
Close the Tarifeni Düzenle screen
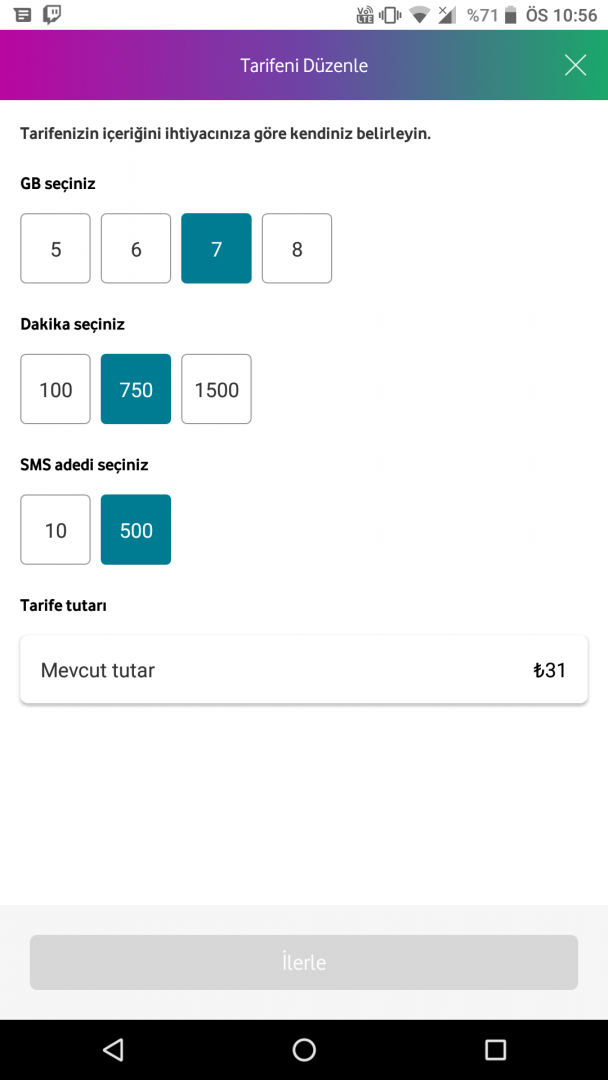point(575,66)
